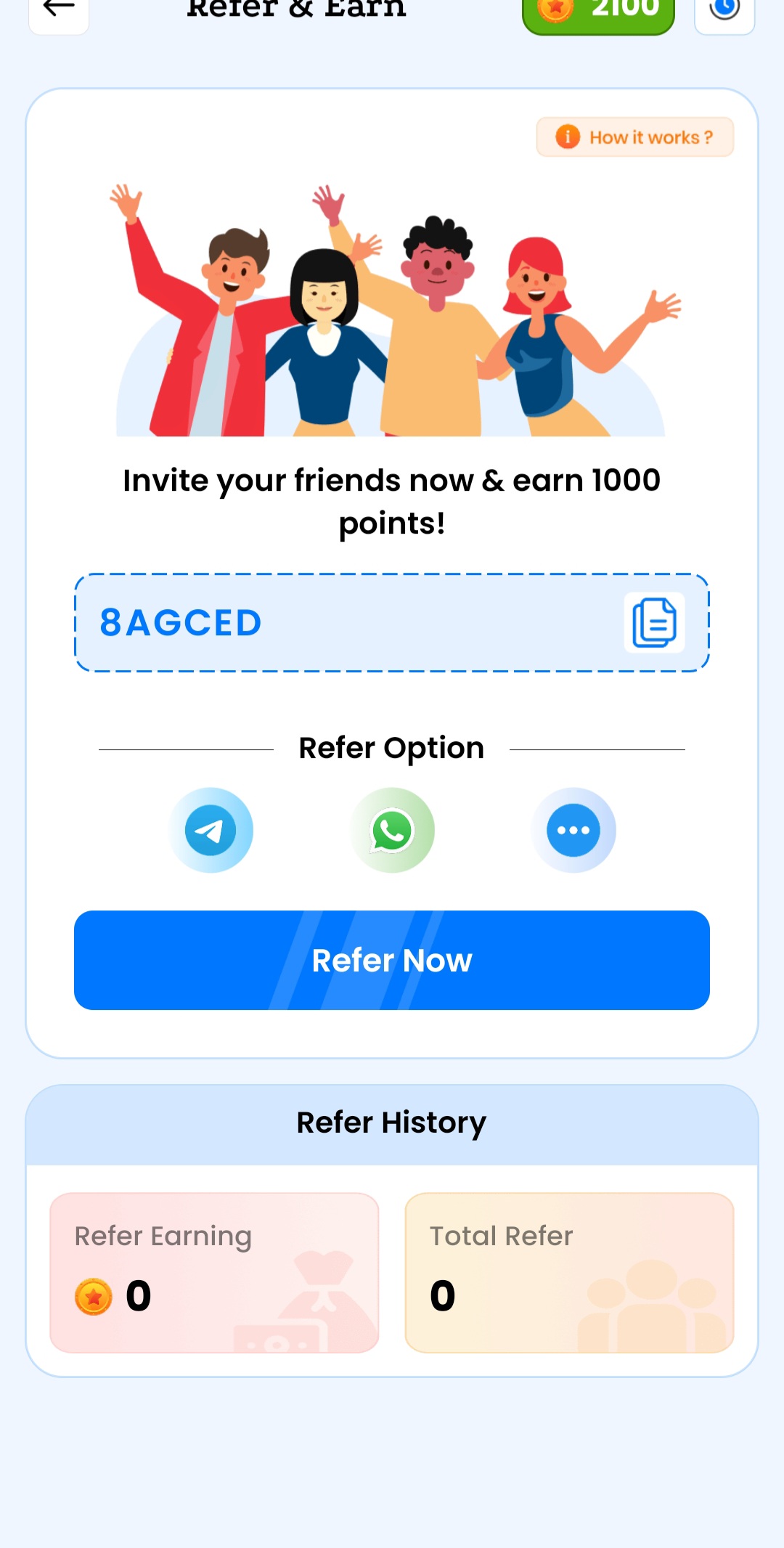Open the Refer Earning card
This screenshot has height=1548, width=784.
[x=214, y=1271]
